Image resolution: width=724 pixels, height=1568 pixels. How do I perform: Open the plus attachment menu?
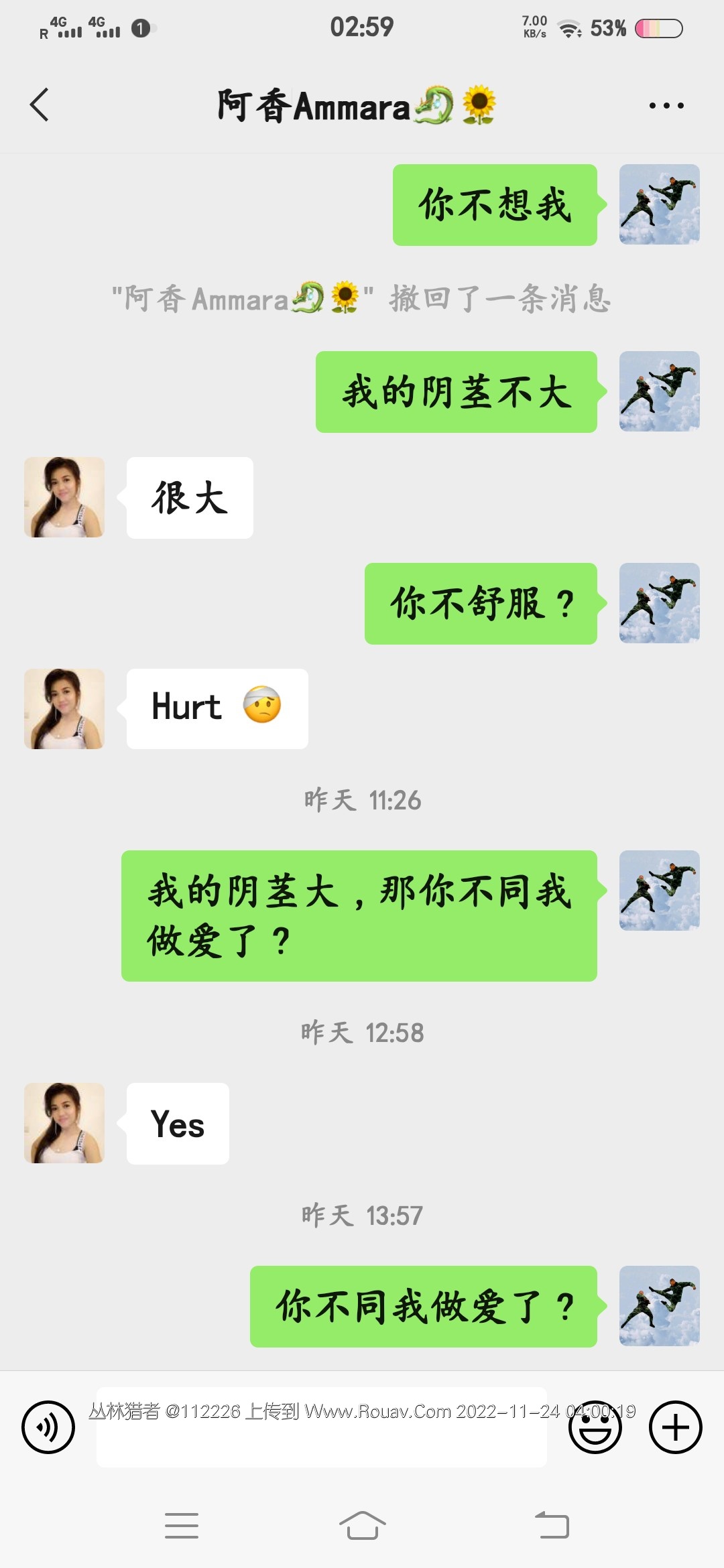click(675, 1427)
